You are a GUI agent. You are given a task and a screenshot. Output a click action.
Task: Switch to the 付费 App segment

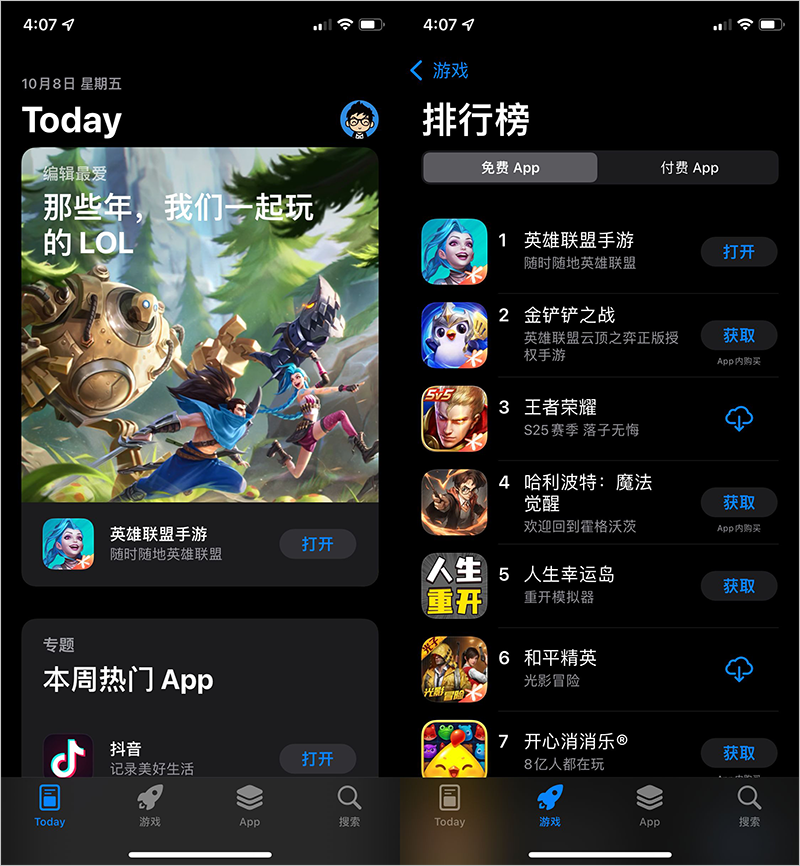pyautogui.click(x=689, y=168)
